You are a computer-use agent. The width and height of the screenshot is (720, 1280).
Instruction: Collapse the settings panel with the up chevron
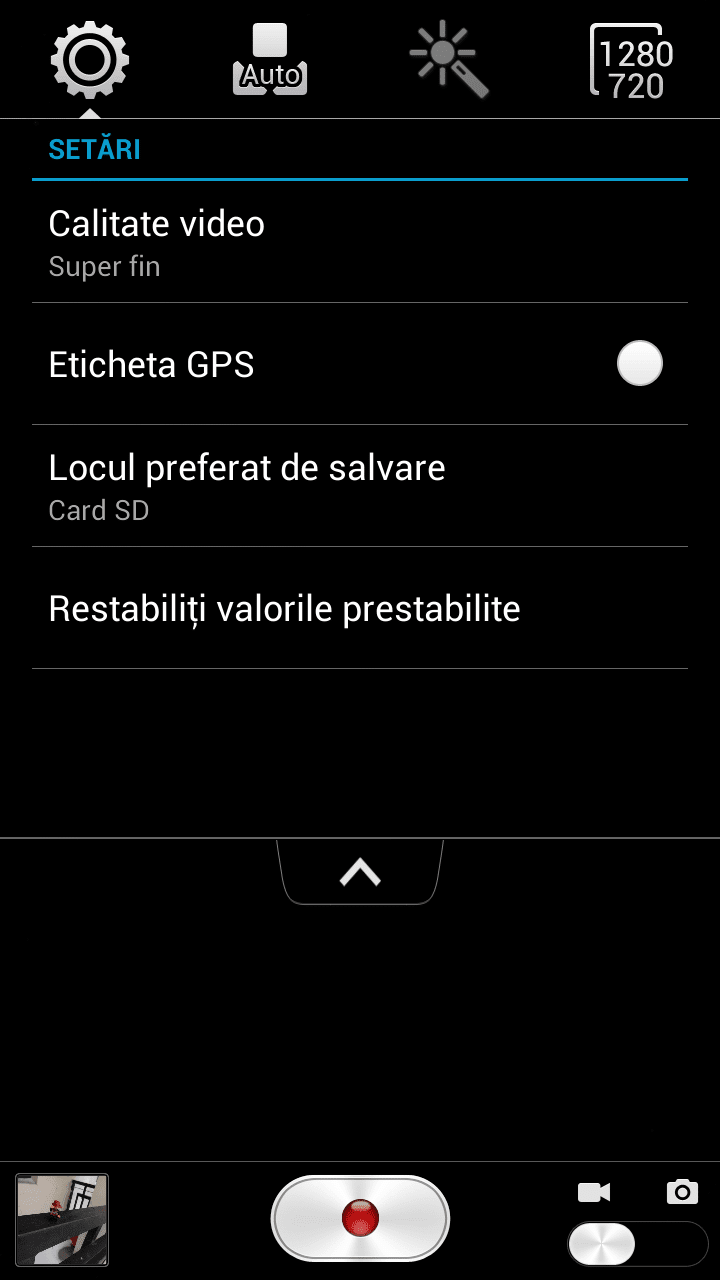pos(360,872)
